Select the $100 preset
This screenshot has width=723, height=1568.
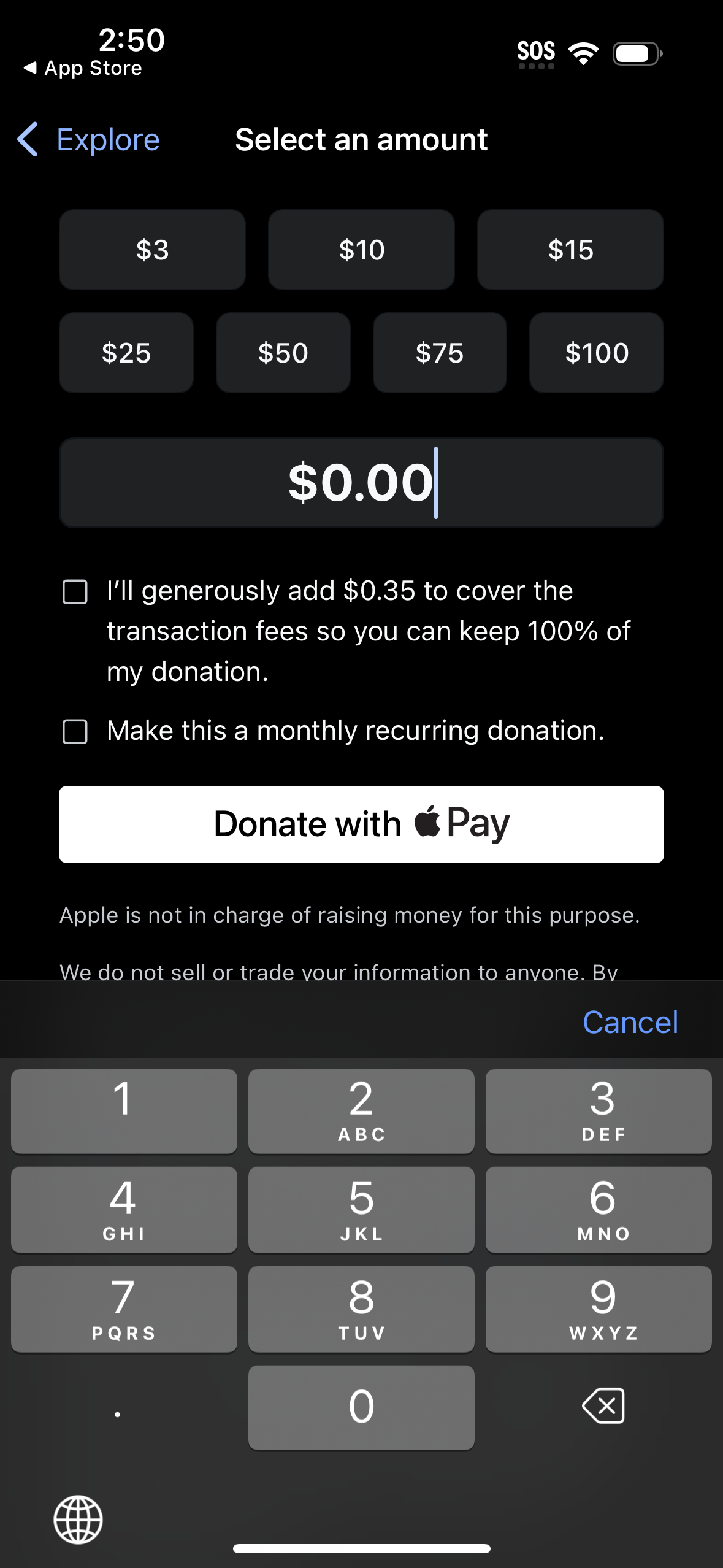(x=596, y=353)
